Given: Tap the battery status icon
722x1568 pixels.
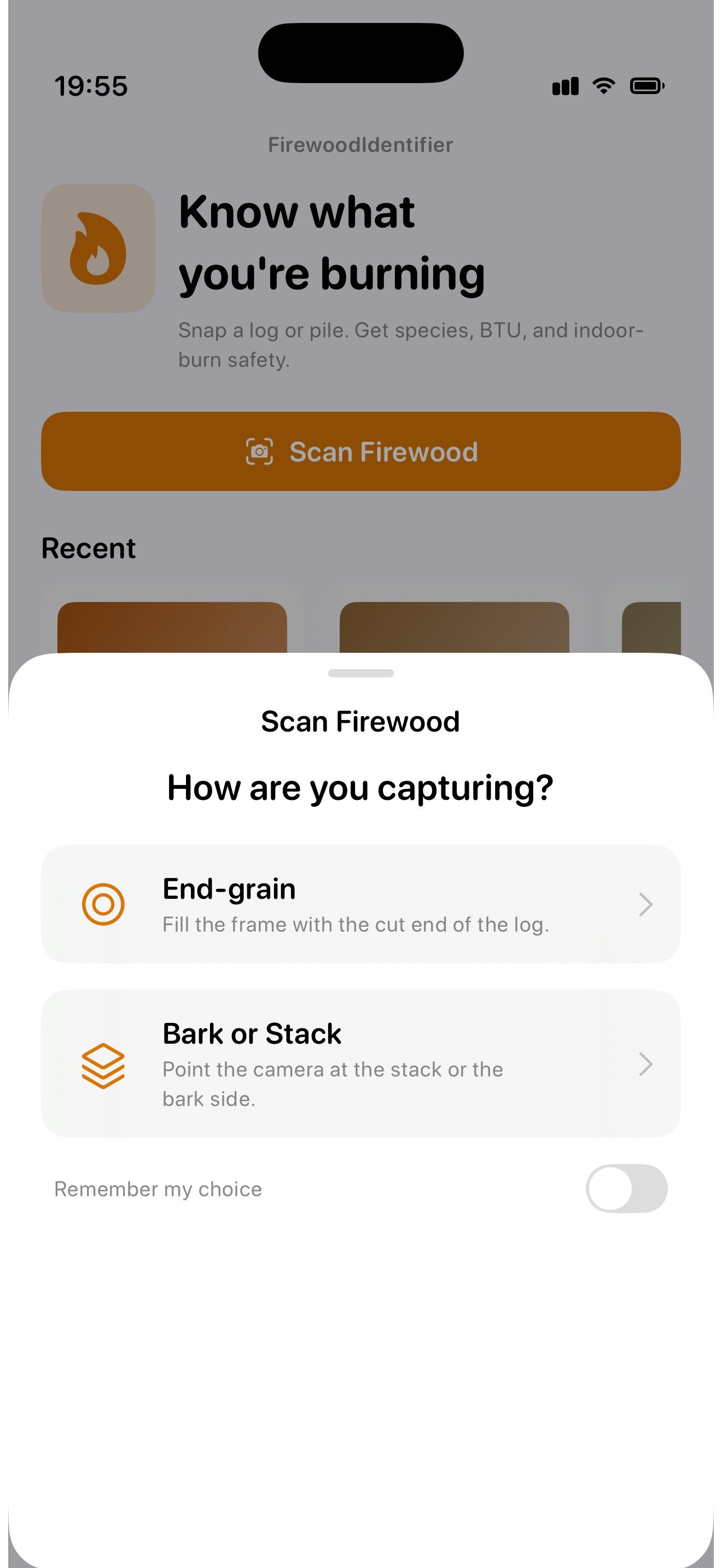Looking at the screenshot, I should point(647,86).
